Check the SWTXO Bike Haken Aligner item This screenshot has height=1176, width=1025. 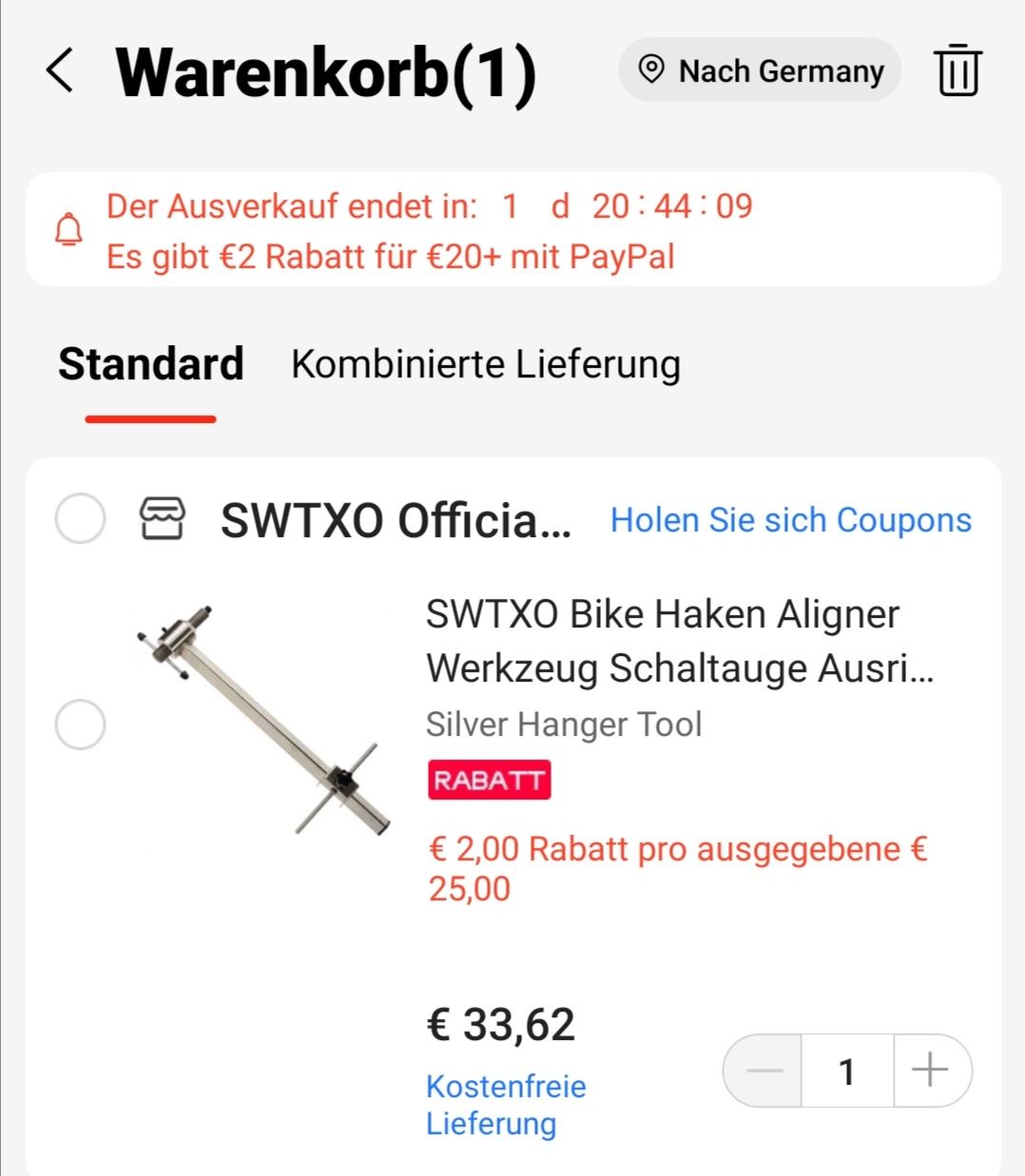click(x=80, y=724)
